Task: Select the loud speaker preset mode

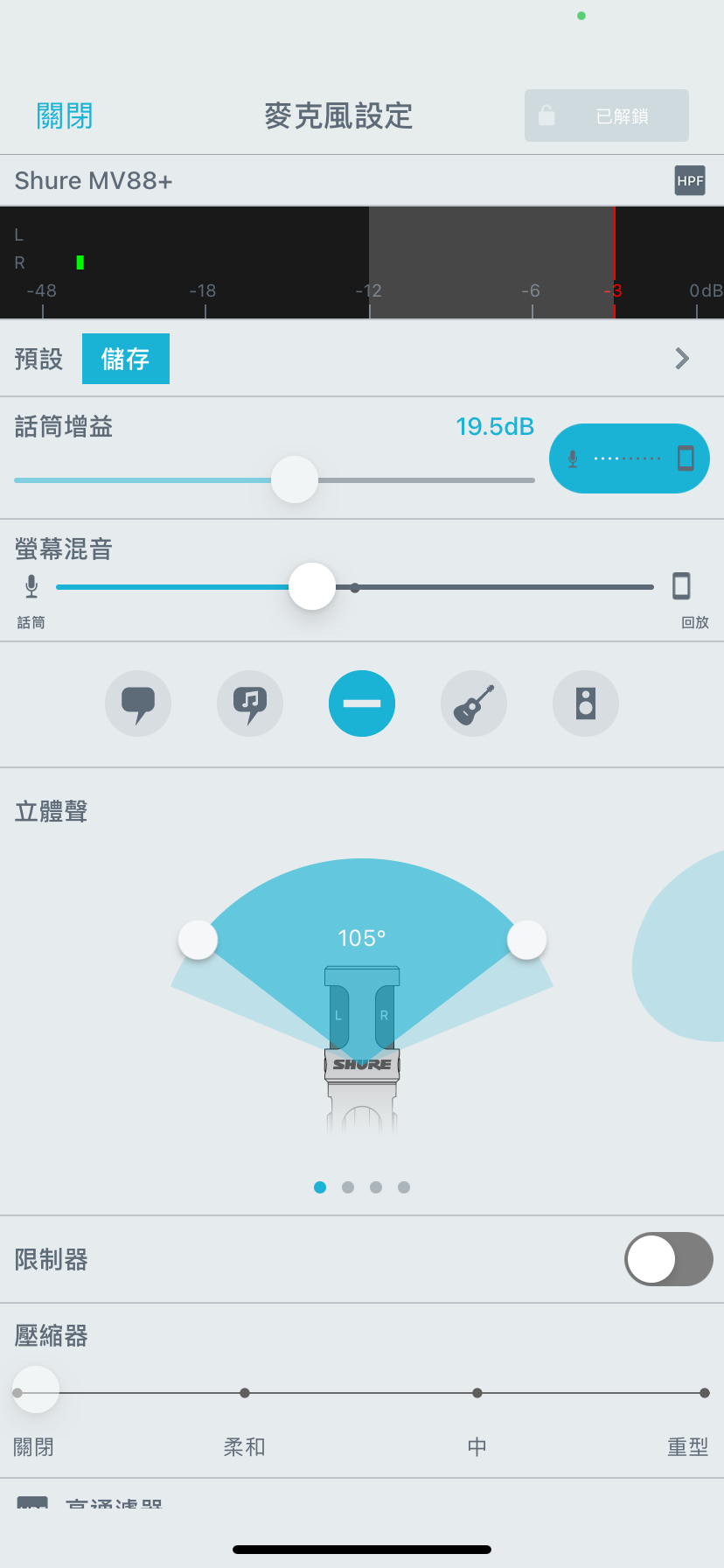Action: coord(586,703)
